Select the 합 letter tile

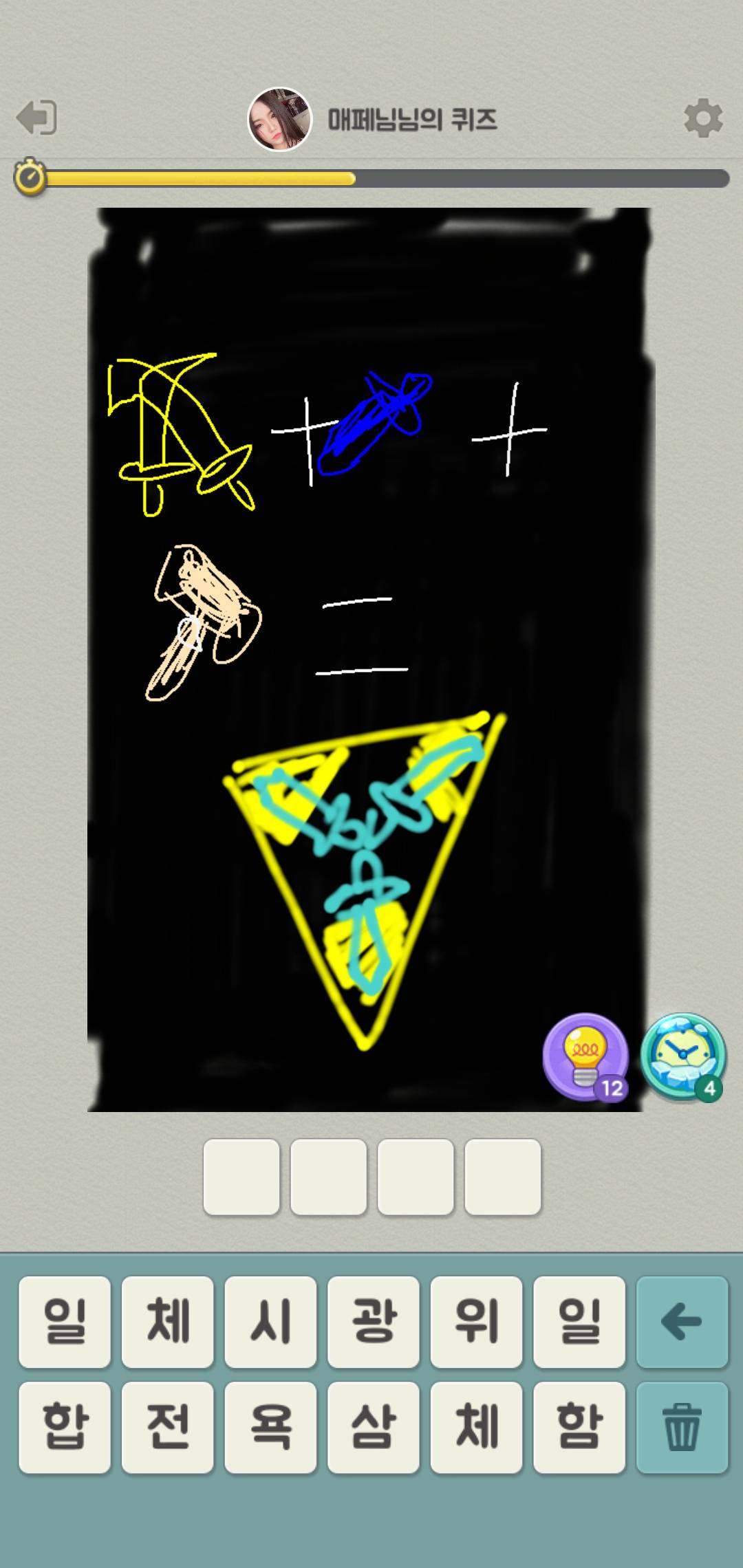coord(65,1427)
